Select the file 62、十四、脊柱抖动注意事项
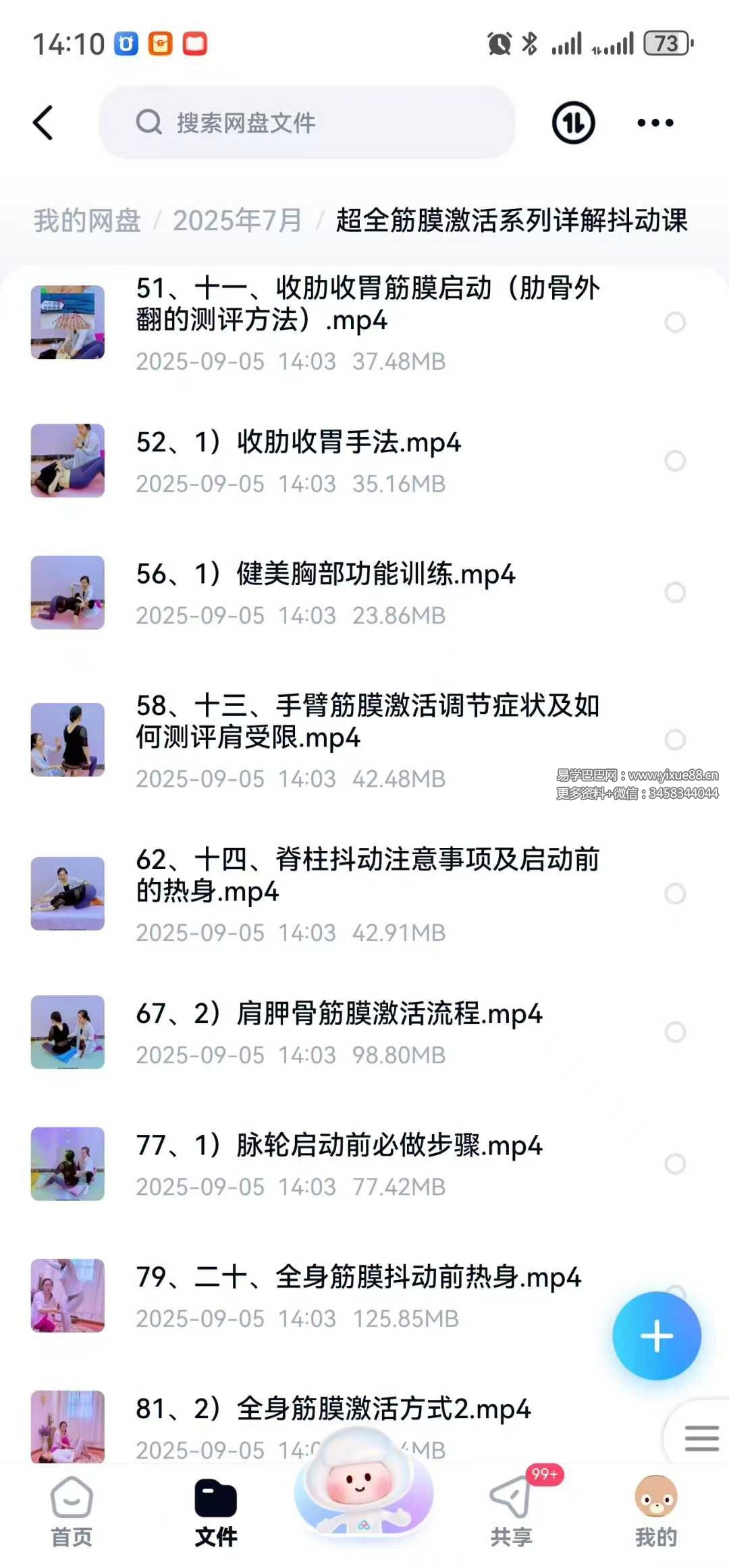 click(x=675, y=894)
